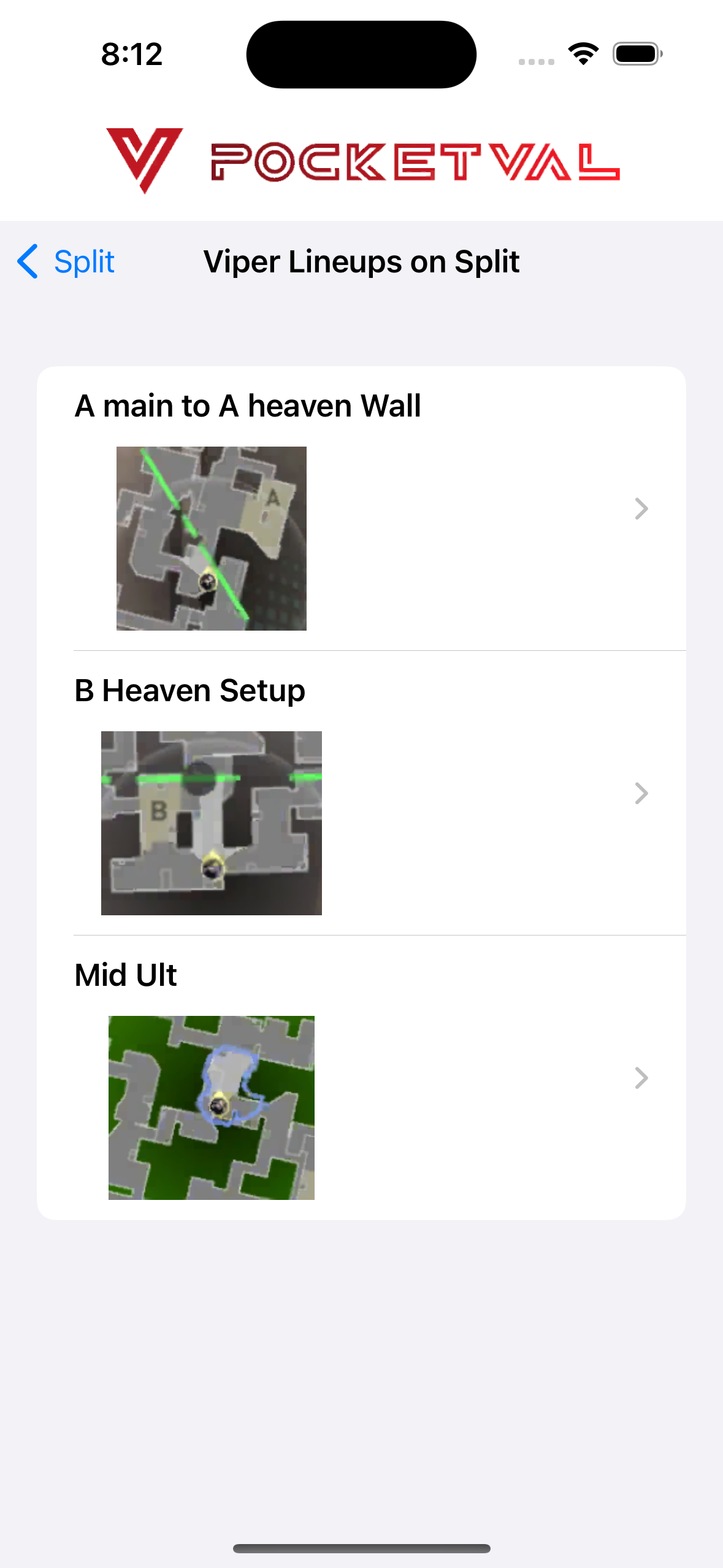Tap the Dynamic Island at the top
The width and height of the screenshot is (723, 1568).
tap(361, 53)
